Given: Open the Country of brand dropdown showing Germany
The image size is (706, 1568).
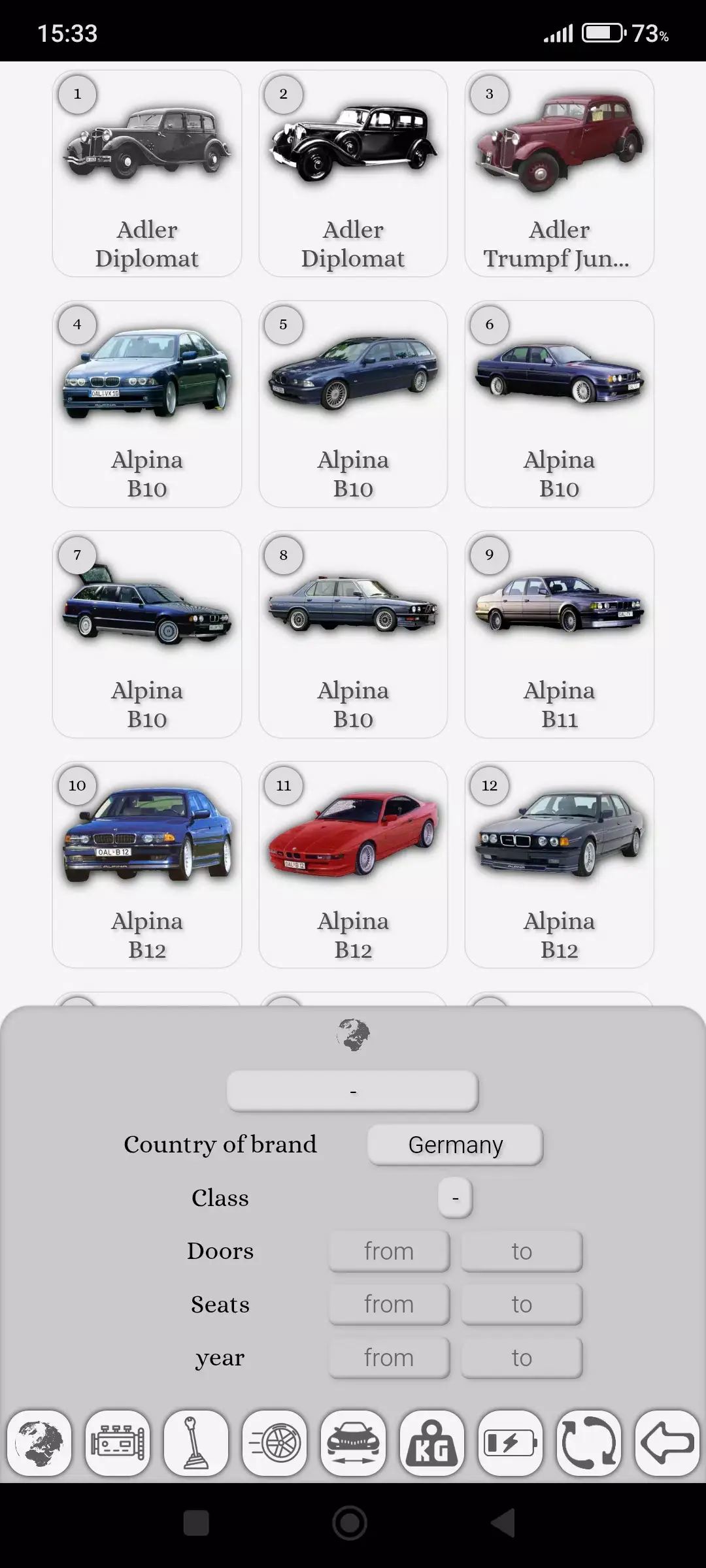Looking at the screenshot, I should (x=456, y=1145).
